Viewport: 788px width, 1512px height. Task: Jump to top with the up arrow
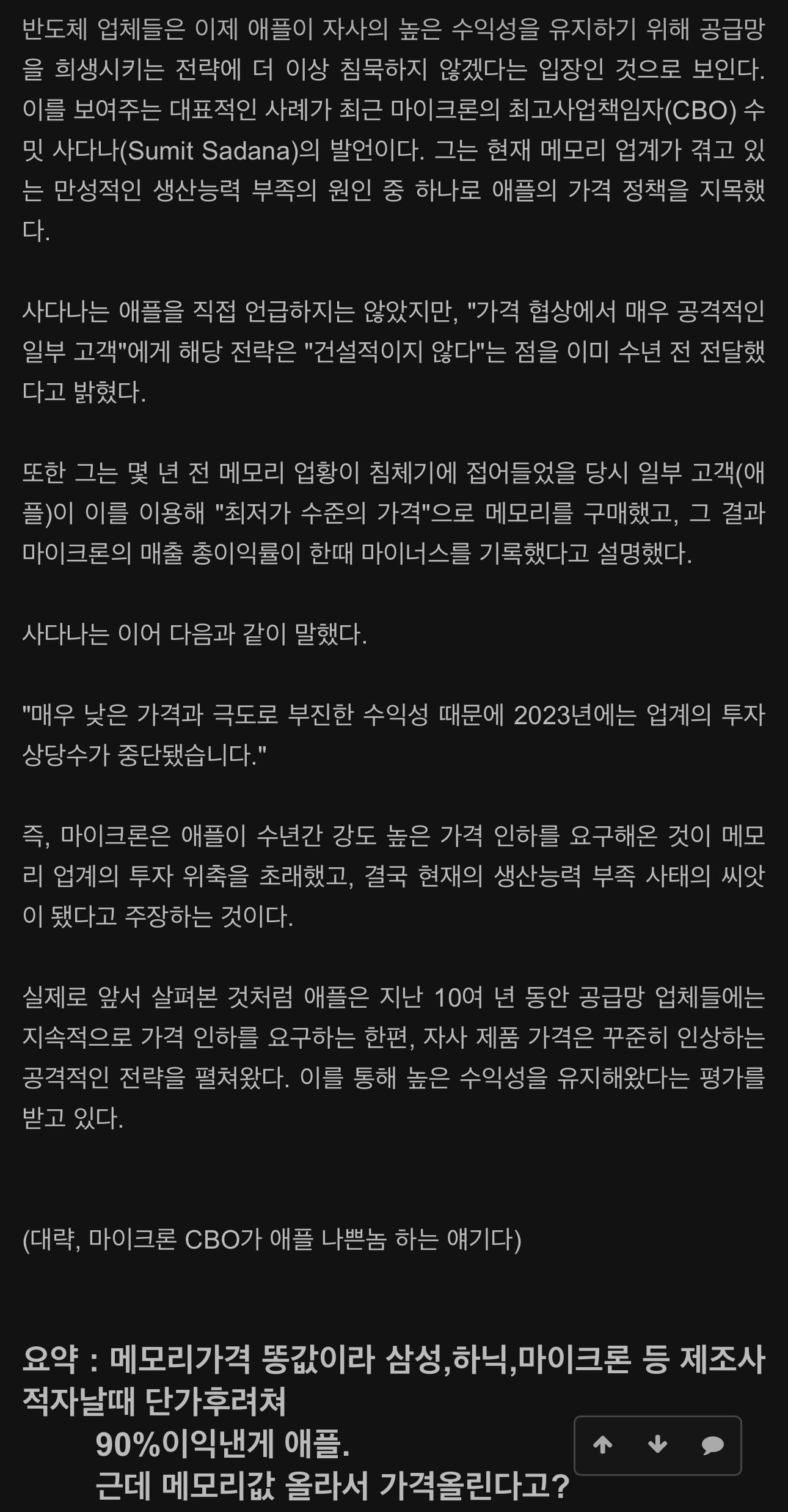603,1445
